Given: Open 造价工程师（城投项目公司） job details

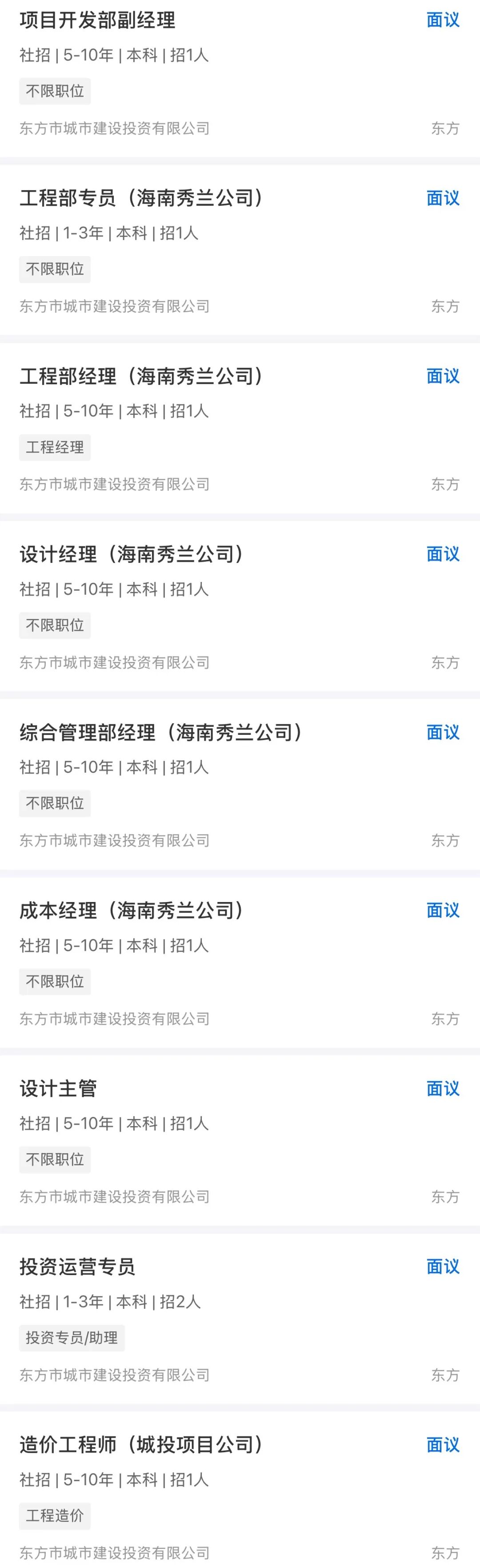Looking at the screenshot, I should tap(141, 1445).
